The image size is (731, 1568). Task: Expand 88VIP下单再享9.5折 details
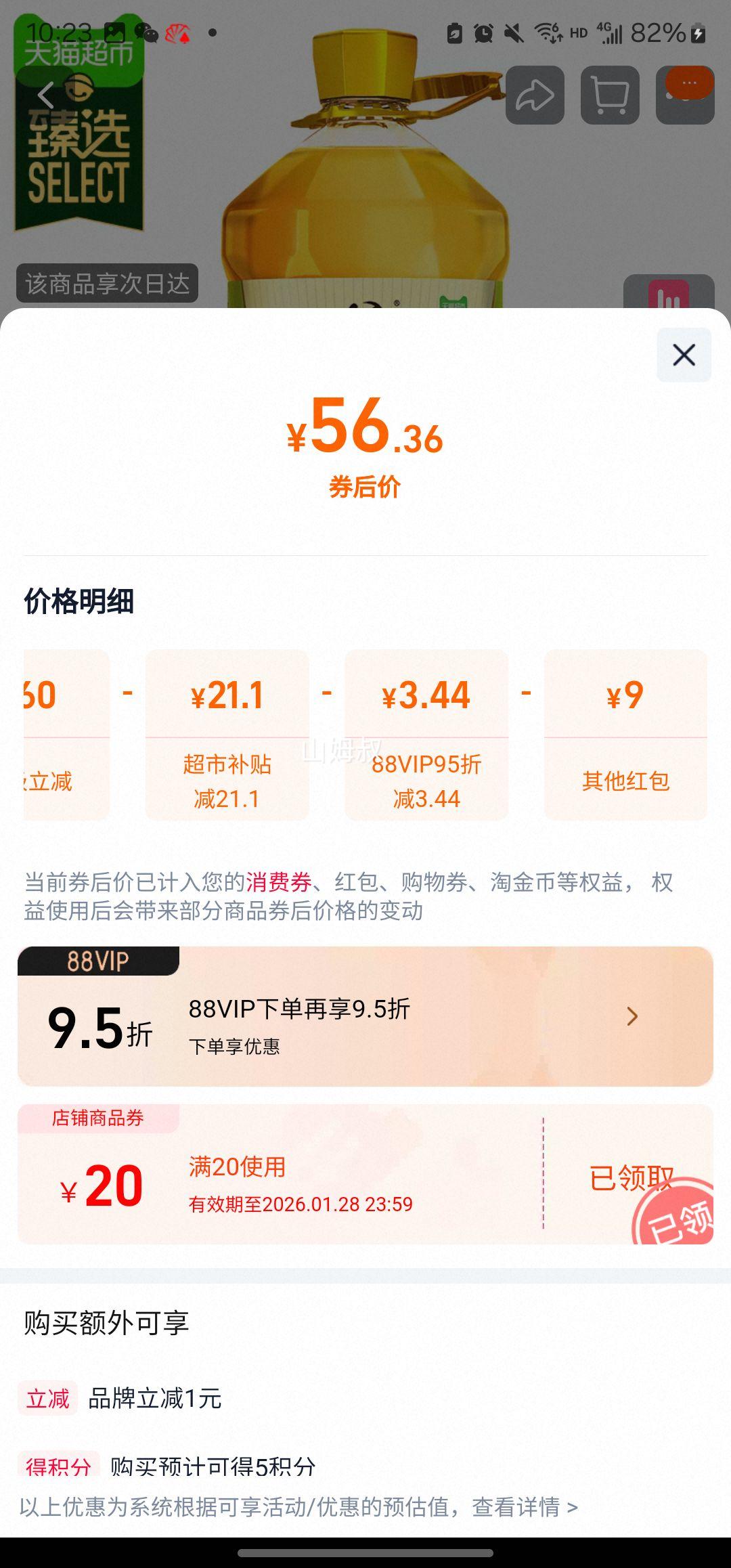click(632, 1015)
